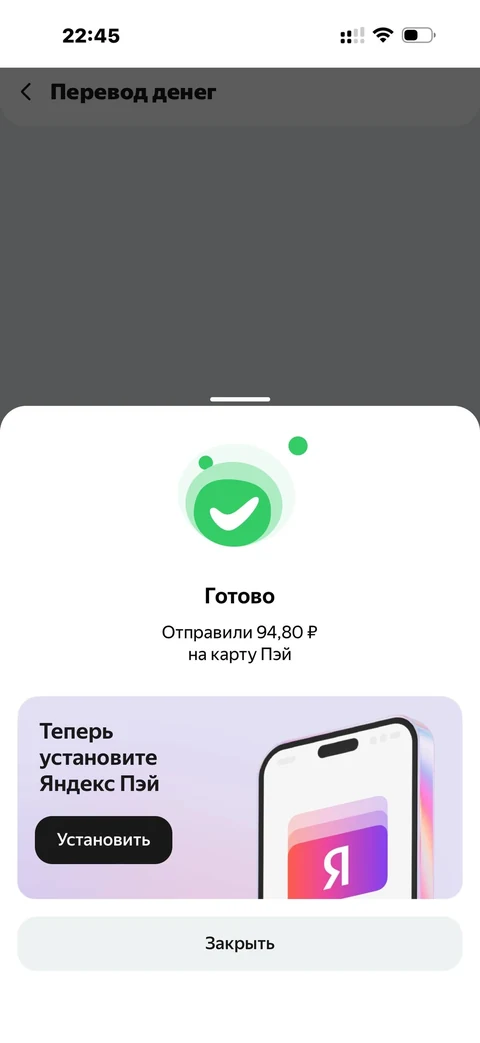The height and width of the screenshot is (1043, 480).
Task: Tap the sheet drag handle
Action: pyautogui.click(x=240, y=399)
